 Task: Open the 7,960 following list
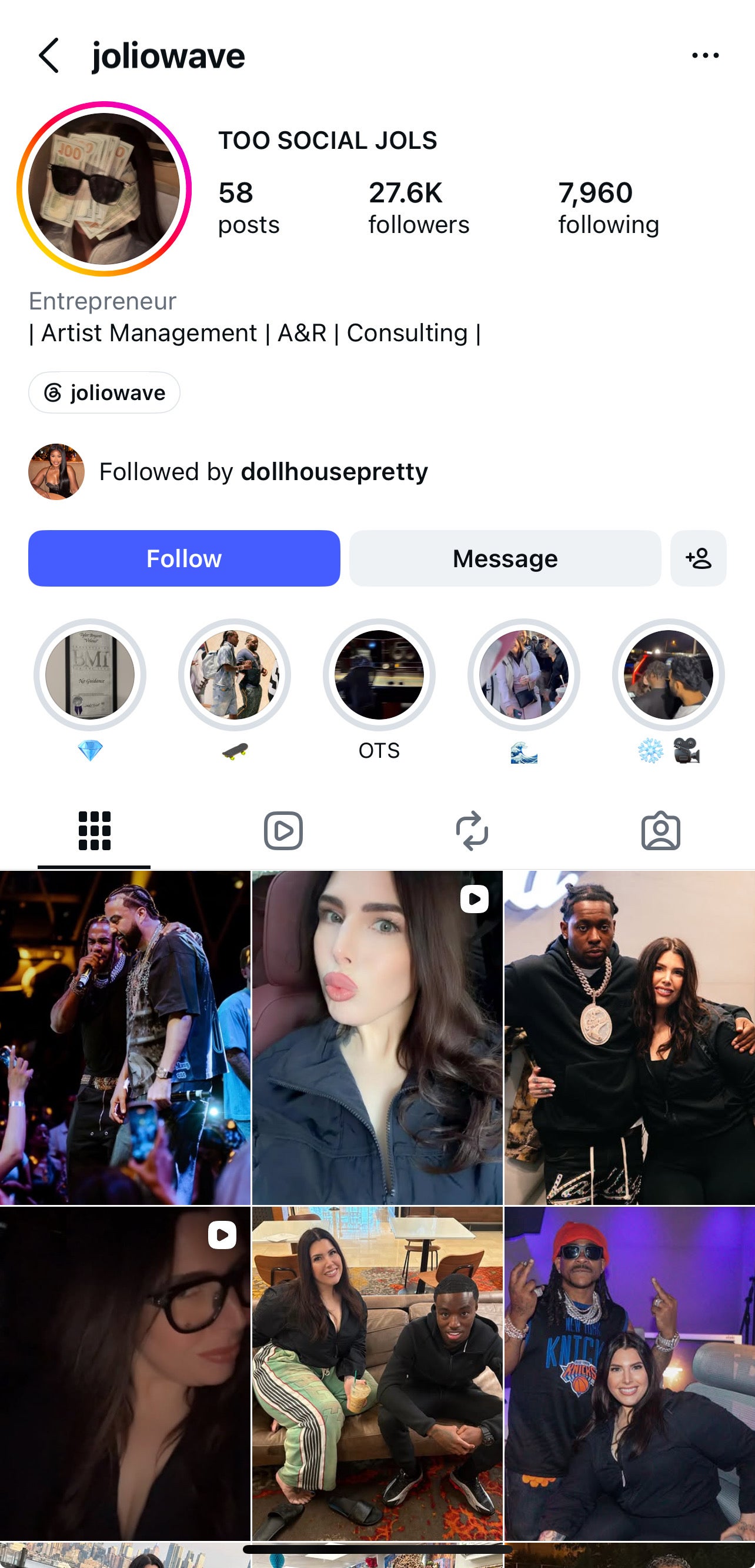tap(609, 208)
